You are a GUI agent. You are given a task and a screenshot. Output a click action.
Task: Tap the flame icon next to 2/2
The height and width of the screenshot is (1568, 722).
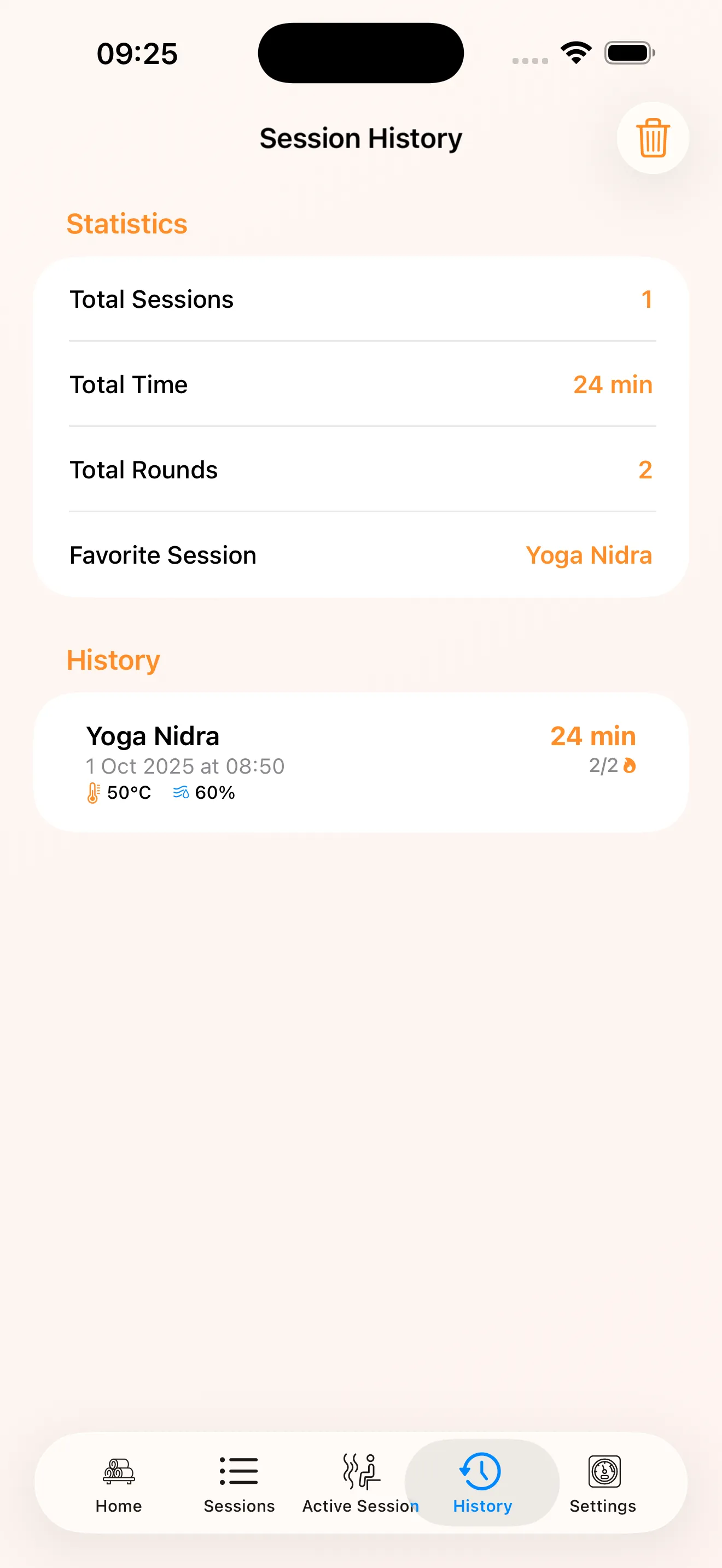(x=630, y=766)
